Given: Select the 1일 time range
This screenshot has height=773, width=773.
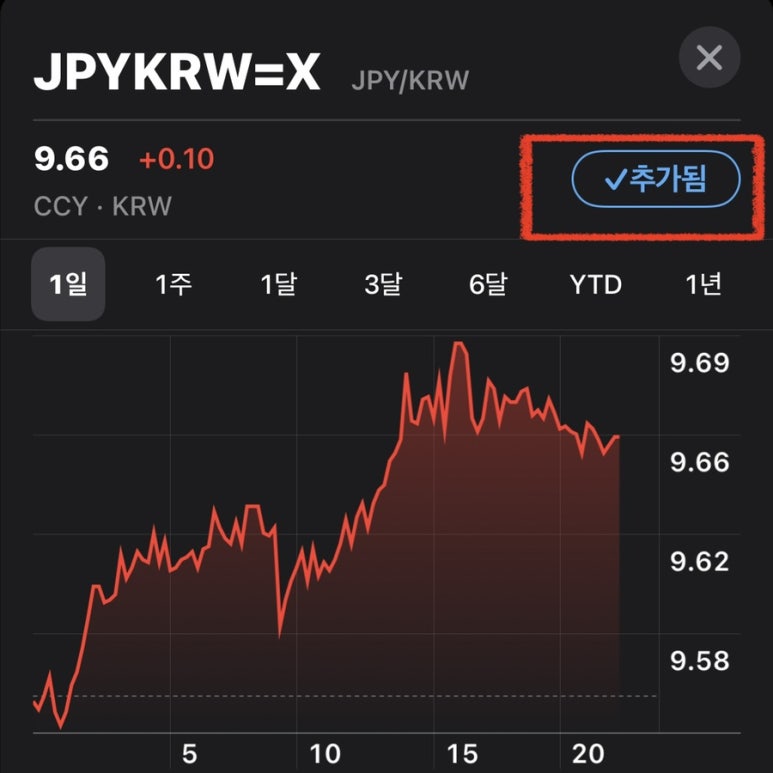Looking at the screenshot, I should [x=68, y=284].
